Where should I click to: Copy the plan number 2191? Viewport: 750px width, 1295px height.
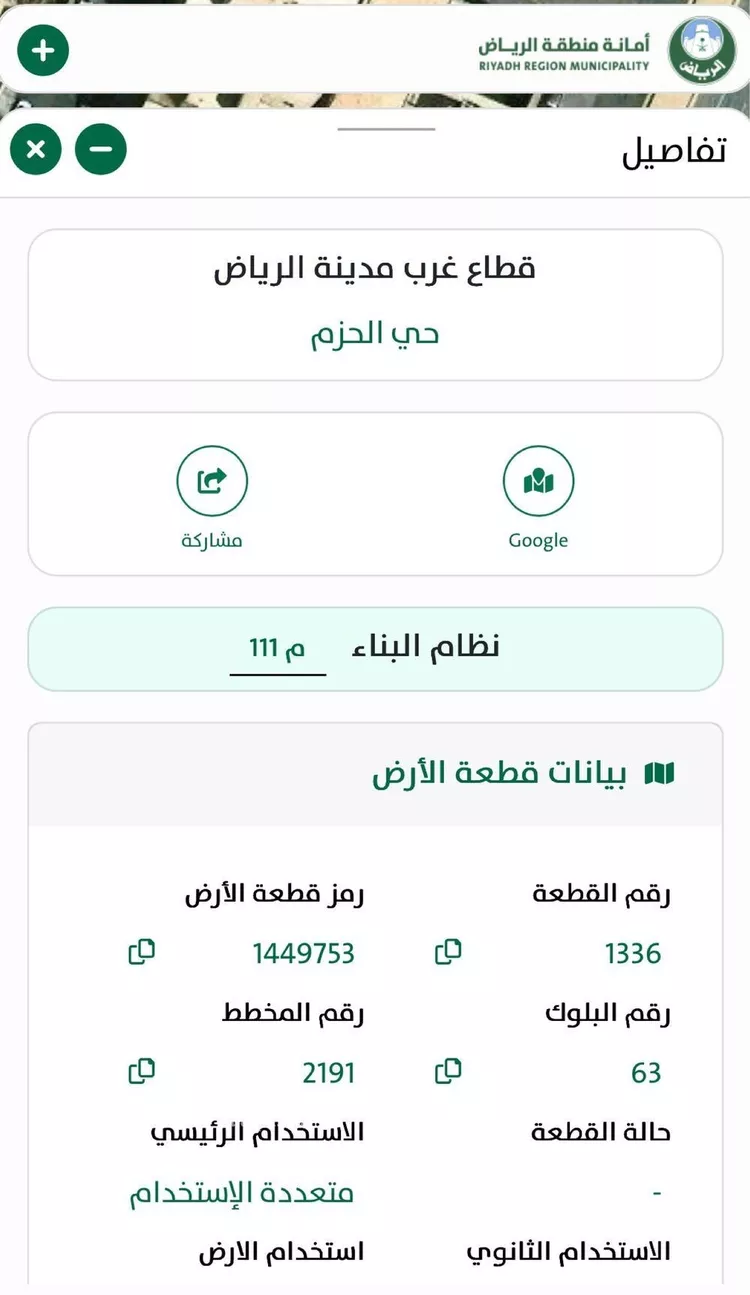point(142,1072)
